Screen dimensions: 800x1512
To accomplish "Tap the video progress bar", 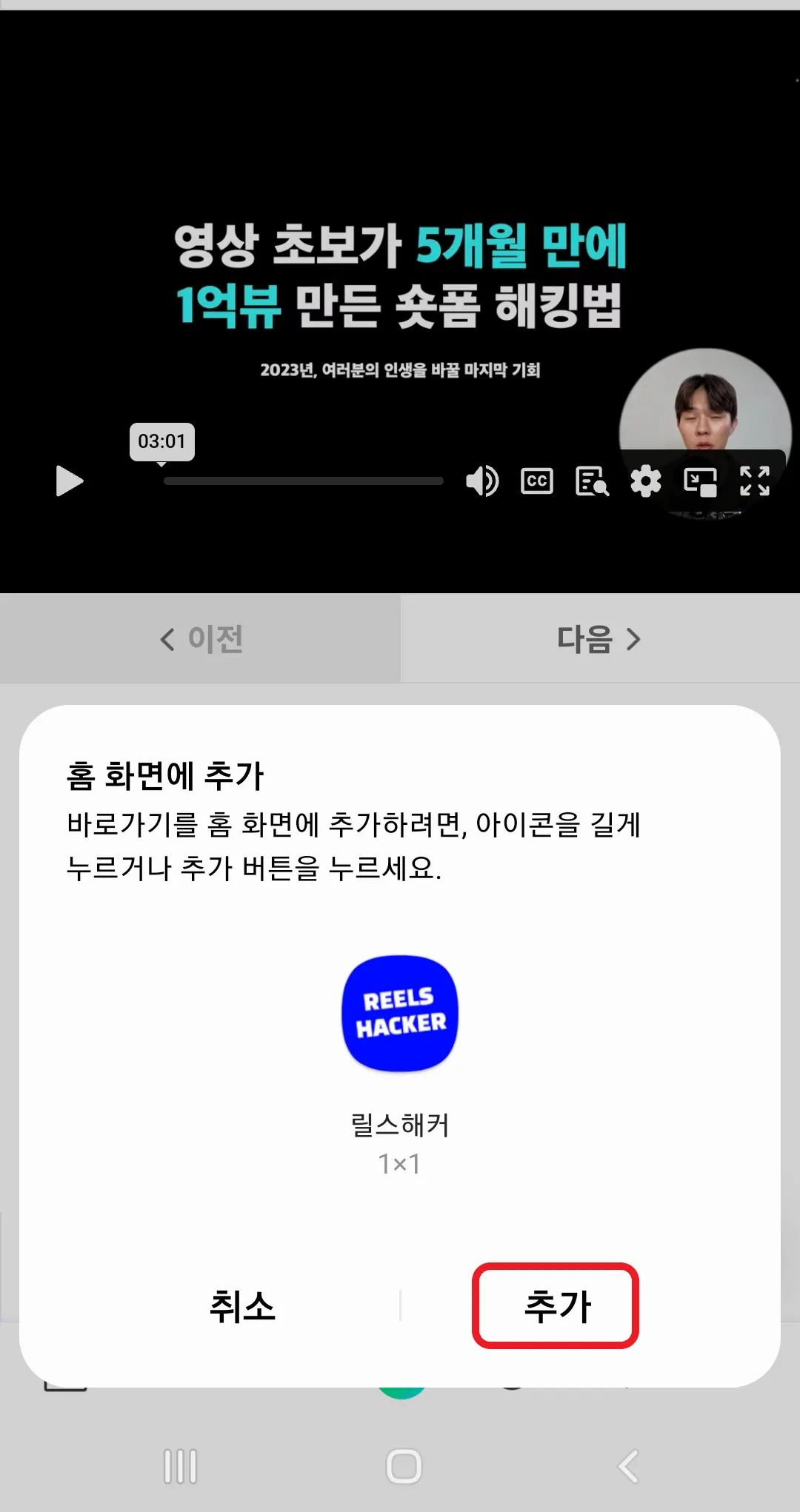I will coord(304,481).
